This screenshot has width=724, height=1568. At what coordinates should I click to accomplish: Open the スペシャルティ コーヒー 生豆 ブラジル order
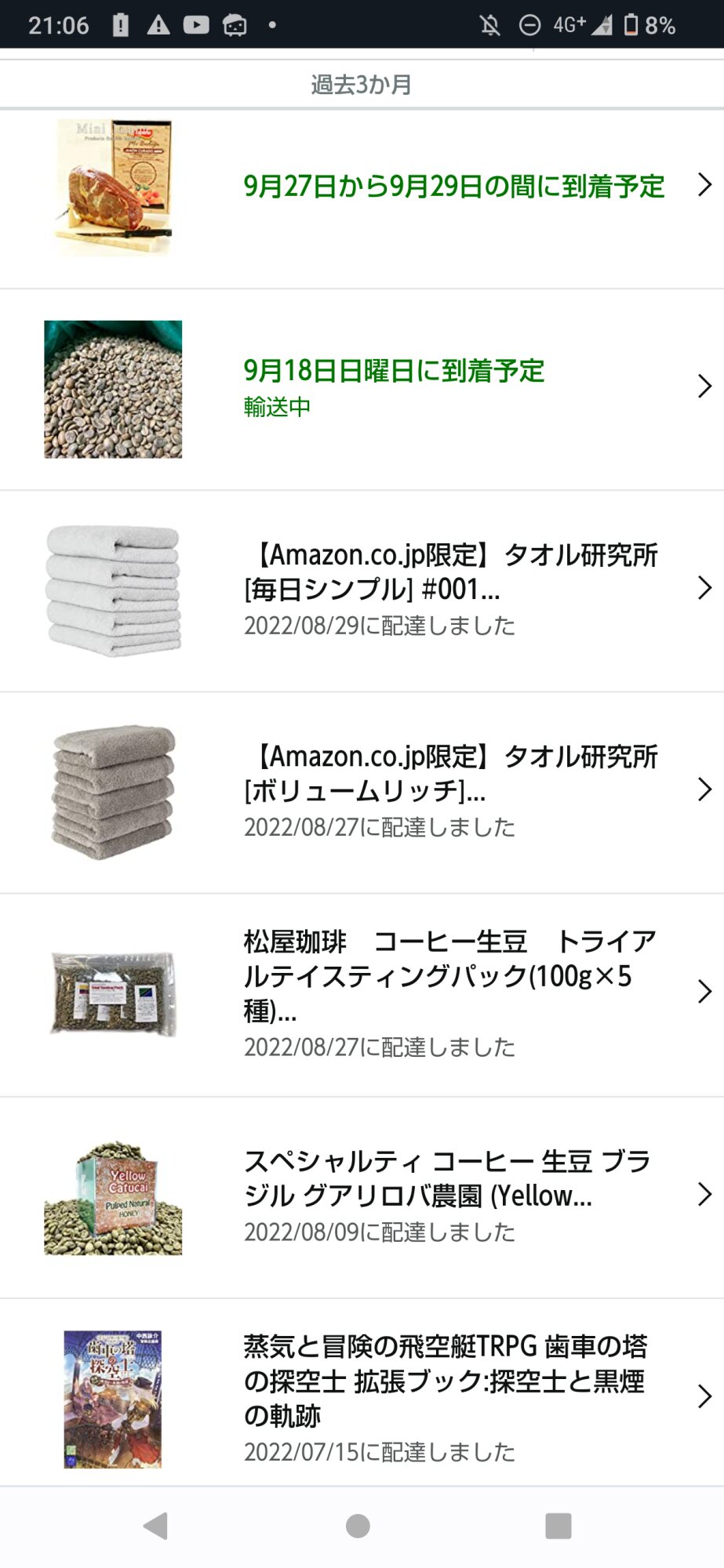click(x=447, y=1194)
